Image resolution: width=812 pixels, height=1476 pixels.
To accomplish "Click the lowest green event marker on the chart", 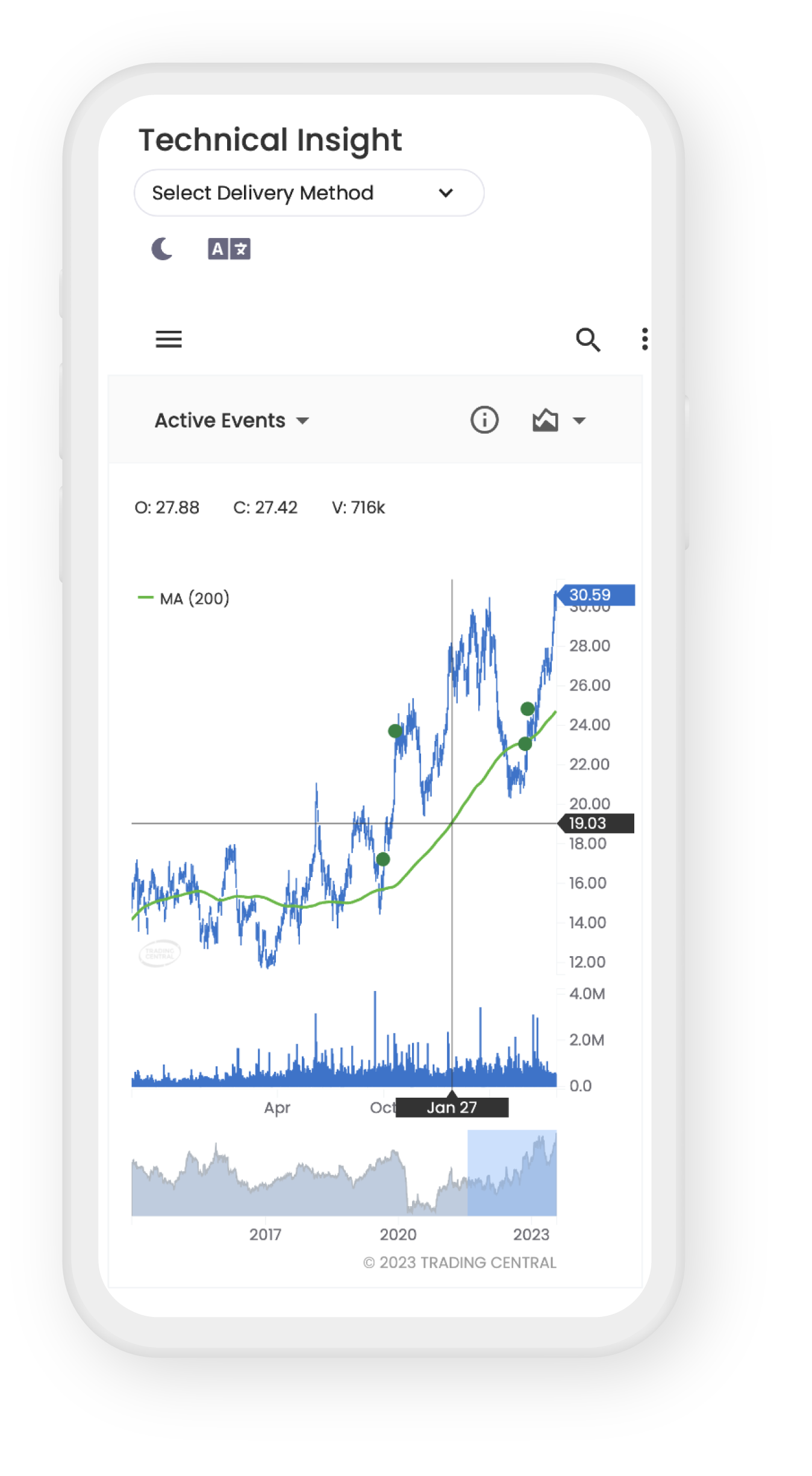I will [383, 859].
